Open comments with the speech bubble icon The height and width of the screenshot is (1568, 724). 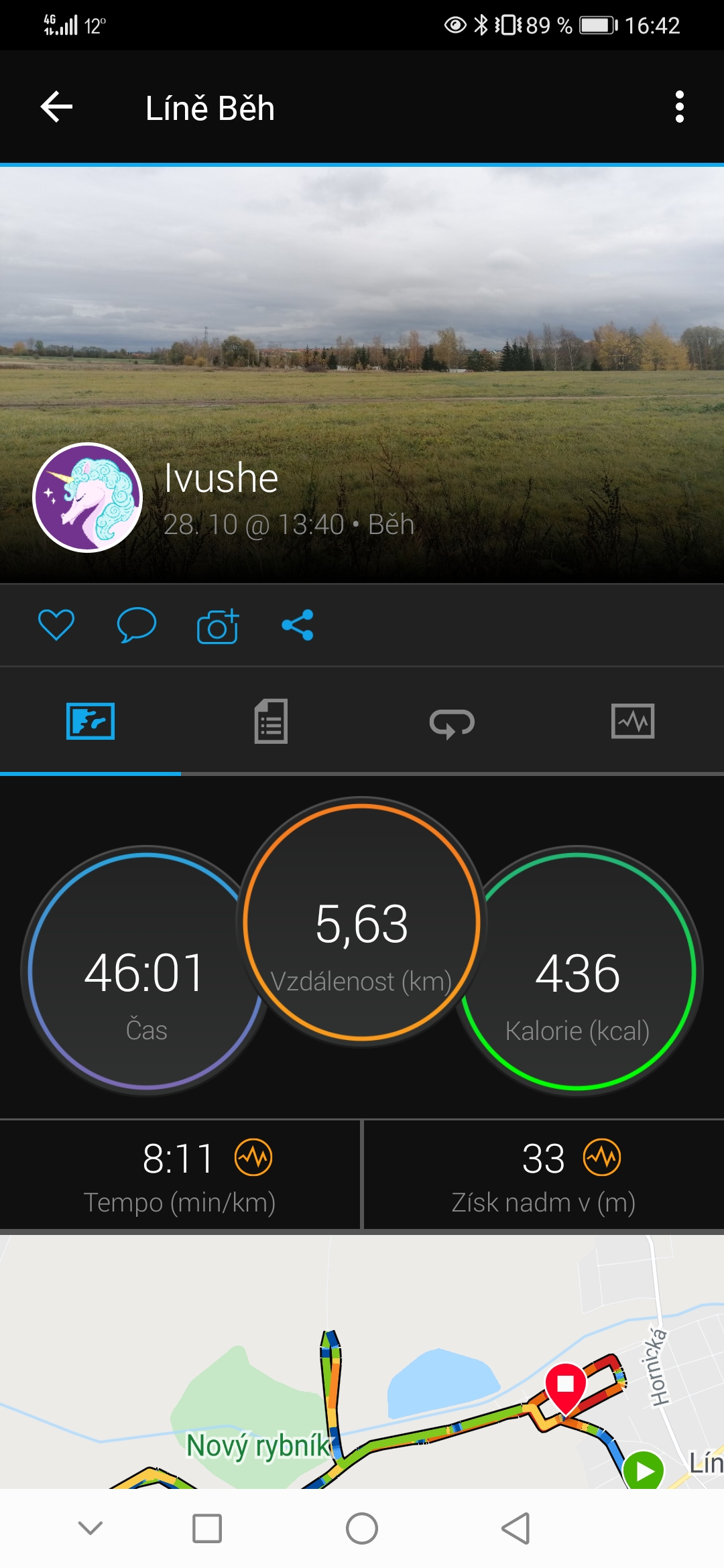pyautogui.click(x=137, y=625)
